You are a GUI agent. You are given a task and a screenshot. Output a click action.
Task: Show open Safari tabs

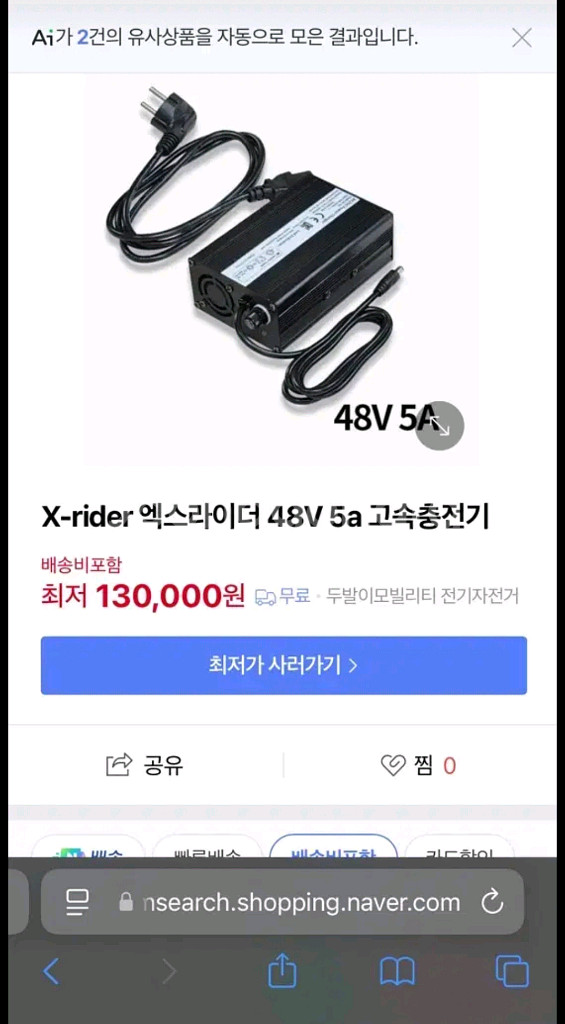(512, 971)
